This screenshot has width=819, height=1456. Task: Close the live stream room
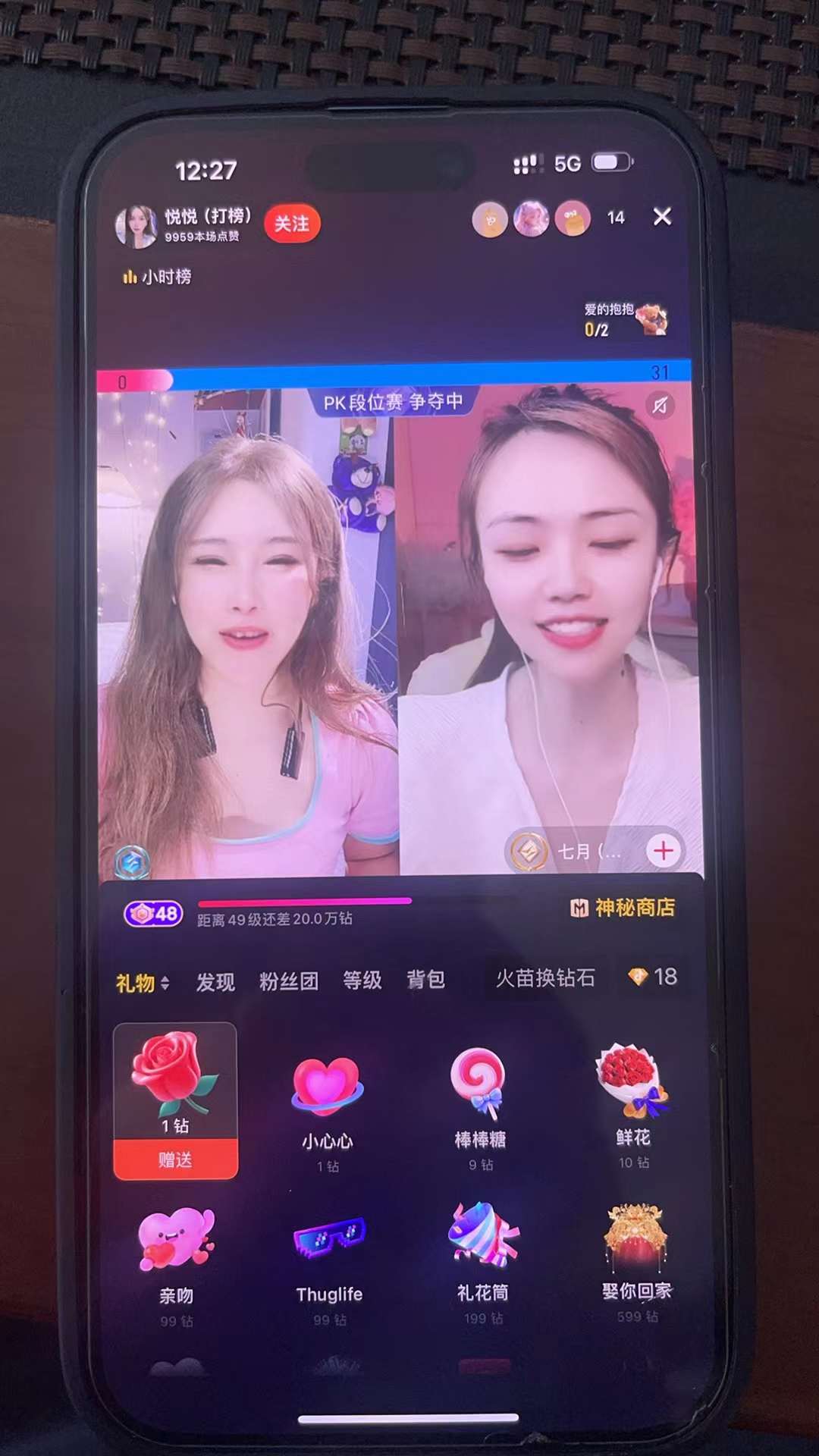point(662,217)
